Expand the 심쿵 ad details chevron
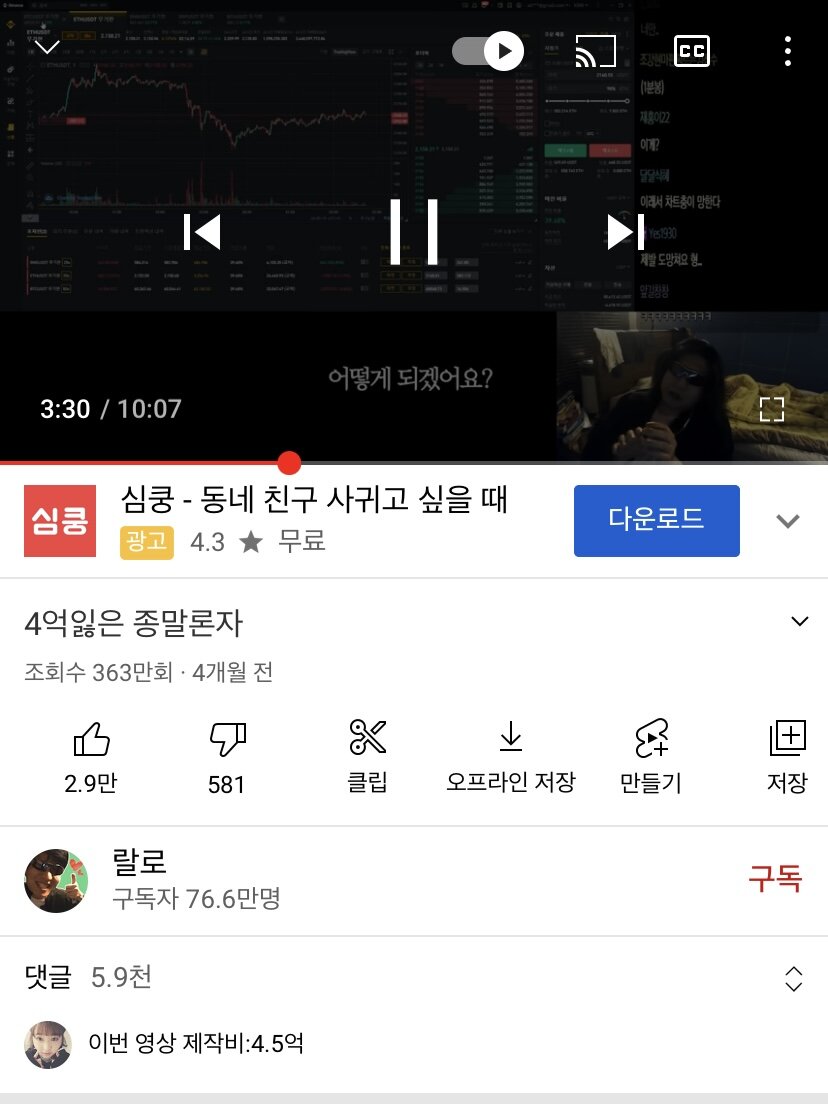 point(788,520)
